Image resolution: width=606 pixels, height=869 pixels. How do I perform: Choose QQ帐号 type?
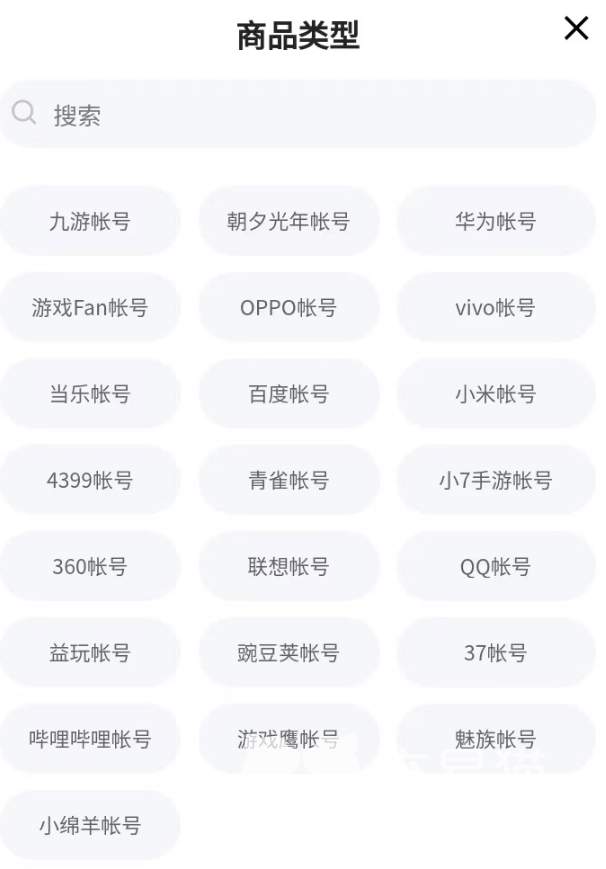495,567
